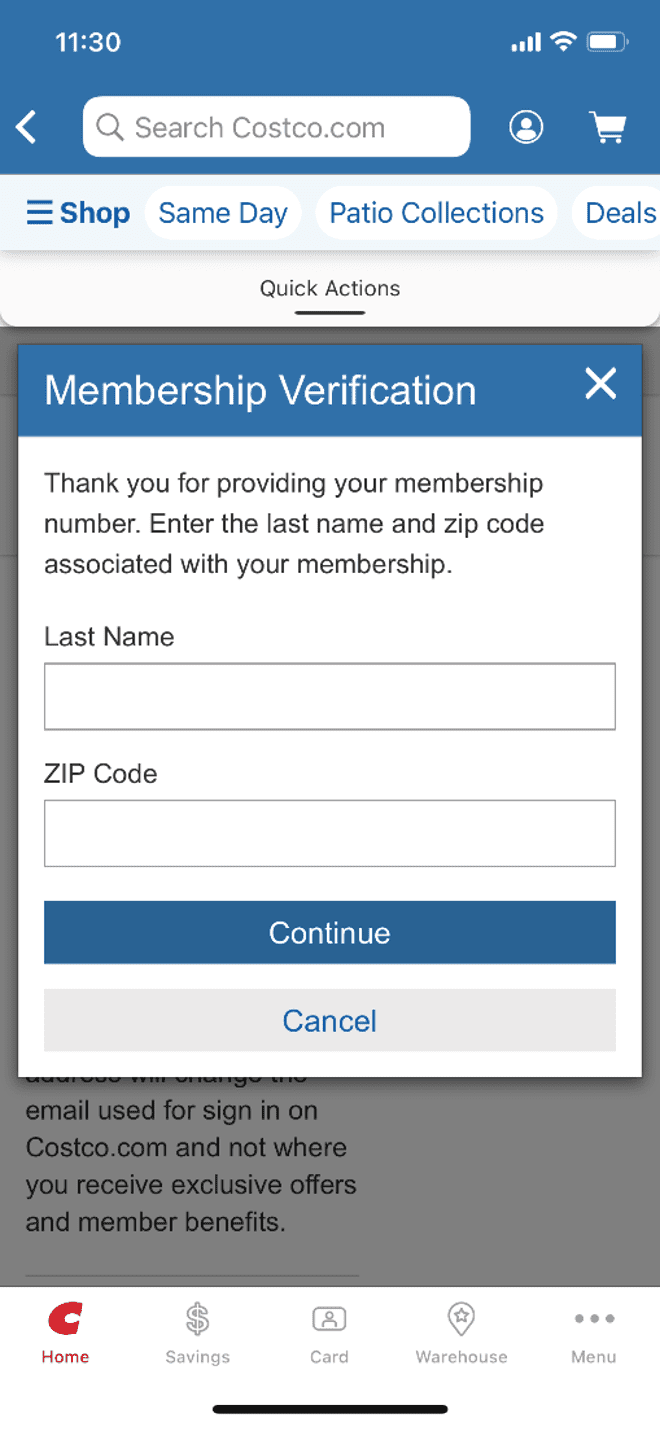Open the Shop menu
Image resolution: width=660 pixels, height=1430 pixels.
tap(78, 213)
